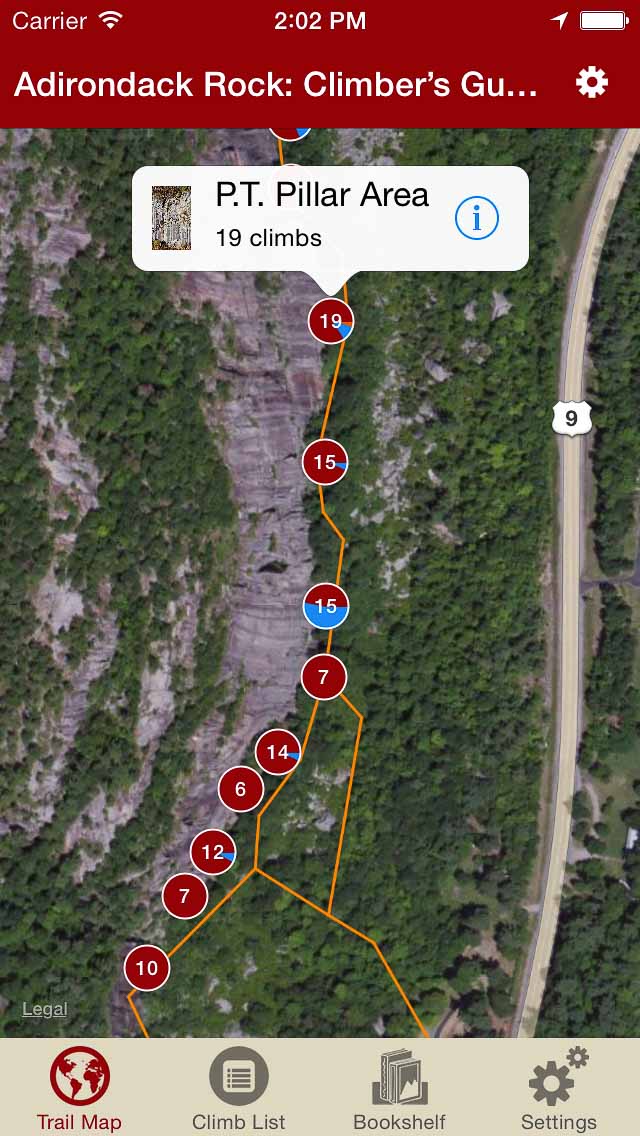Show info for P.T. Pillar Area
Screen dimensions: 640x1136
pos(477,218)
